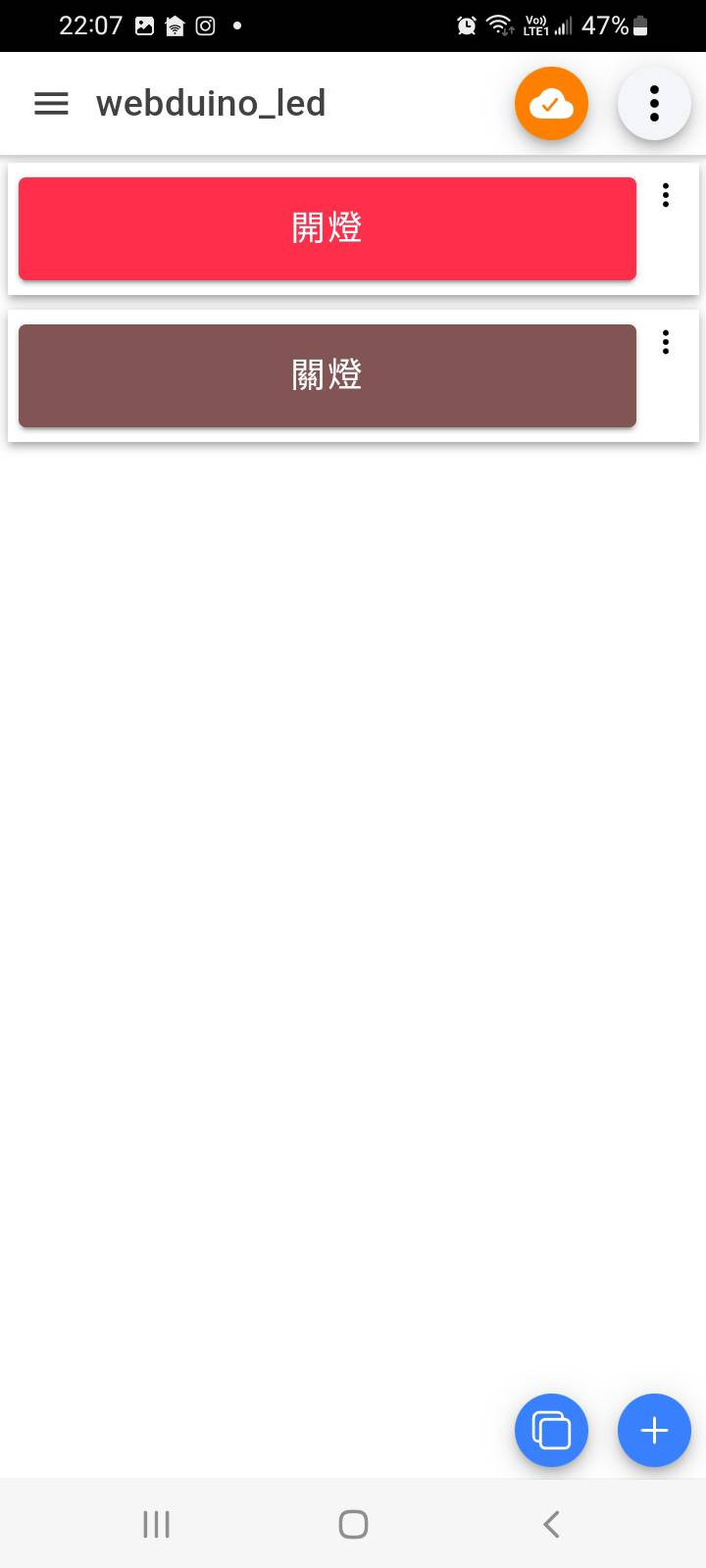706x1568 pixels.
Task: Open the hamburger drawer menu
Action: [x=51, y=103]
